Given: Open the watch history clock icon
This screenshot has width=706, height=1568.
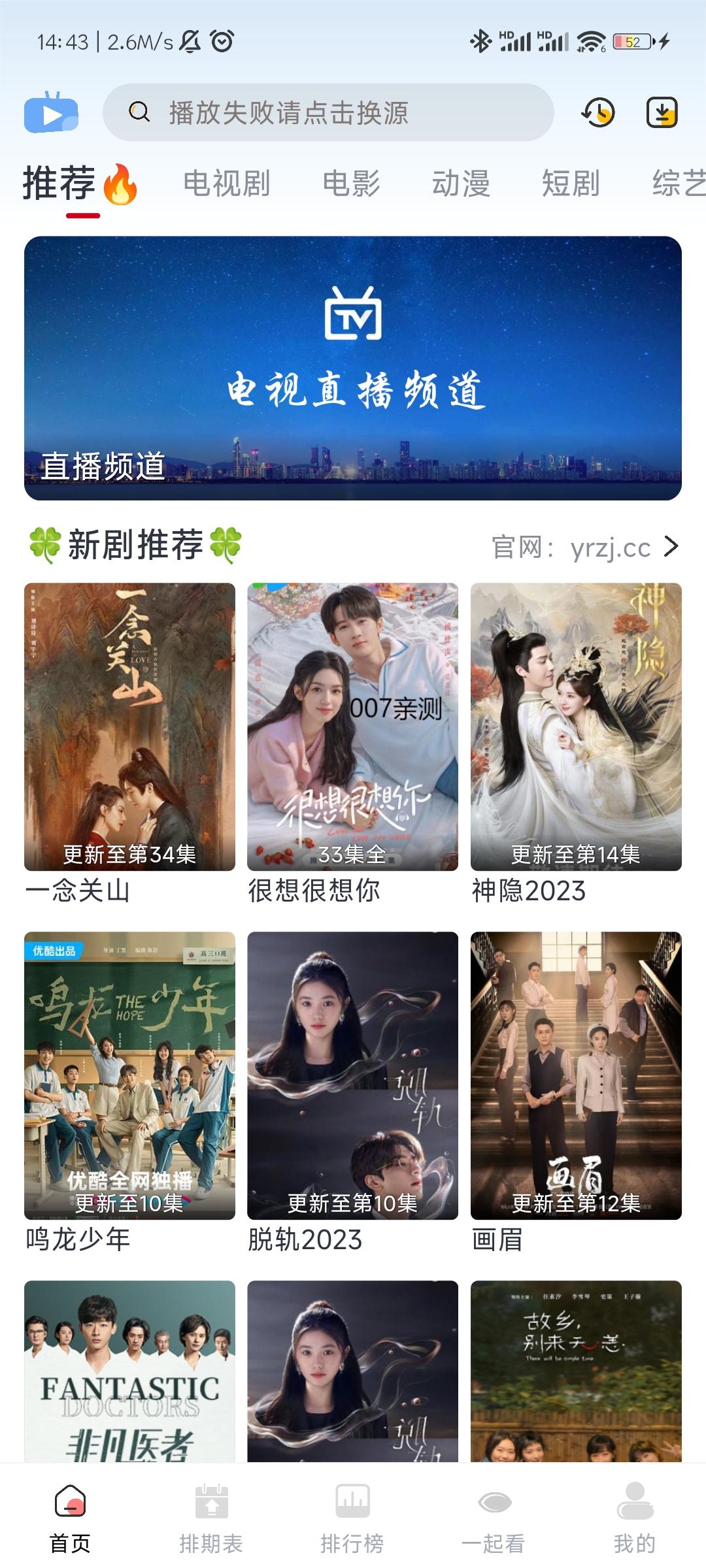Looking at the screenshot, I should 598,113.
